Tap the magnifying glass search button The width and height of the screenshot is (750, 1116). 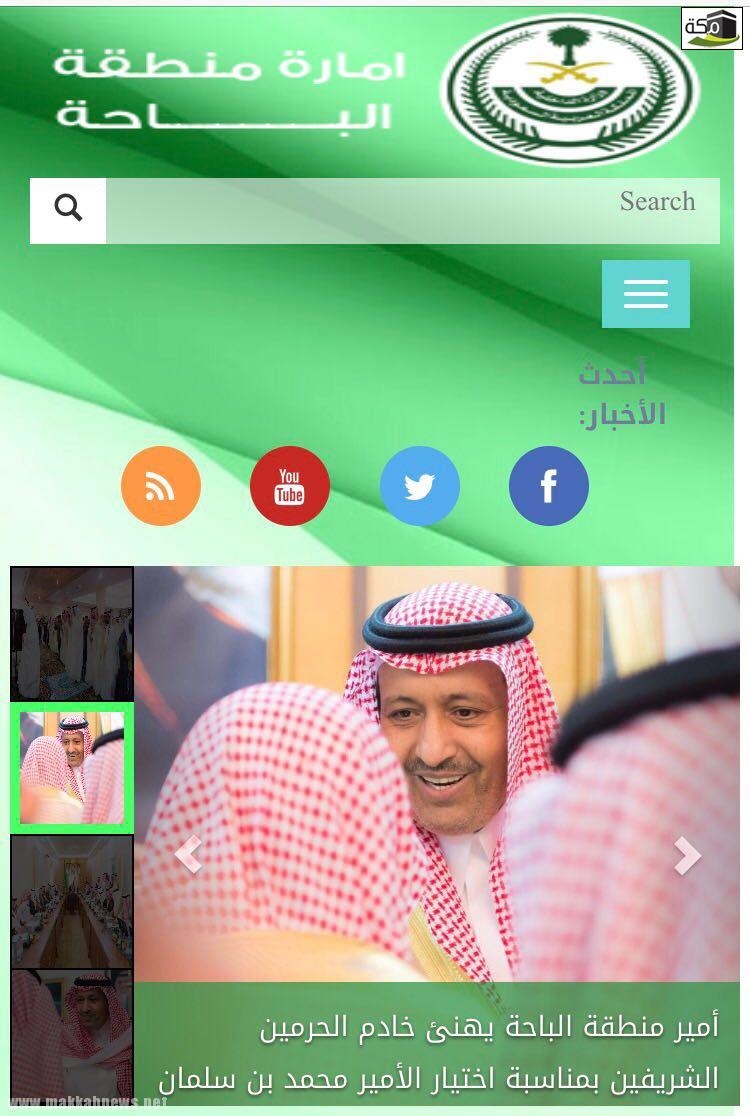(x=68, y=211)
